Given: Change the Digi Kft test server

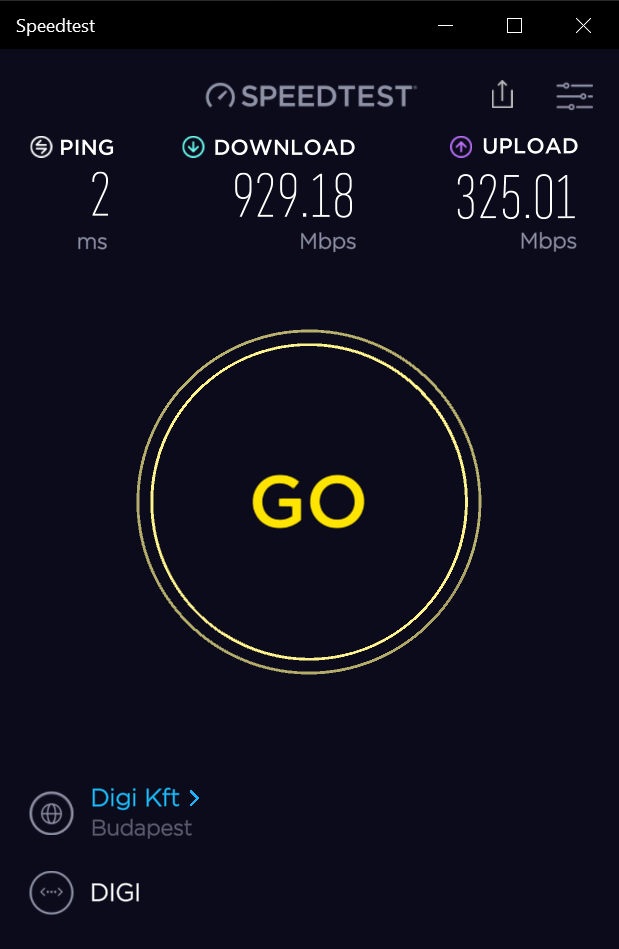Looking at the screenshot, I should [x=145, y=798].
